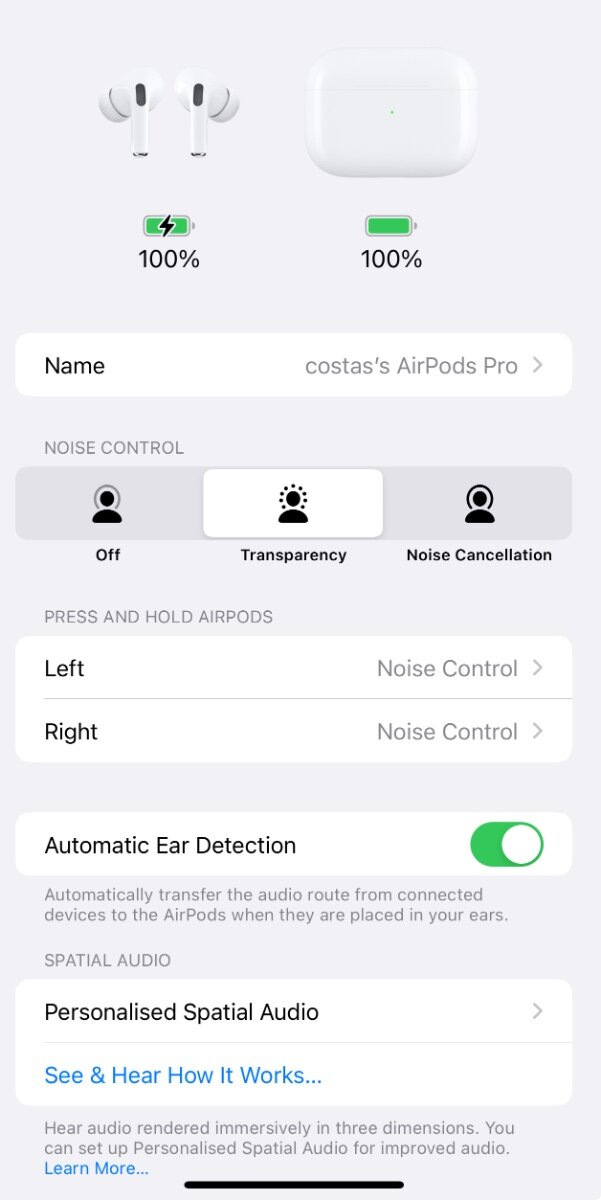Open Left press and hold settings

293,668
